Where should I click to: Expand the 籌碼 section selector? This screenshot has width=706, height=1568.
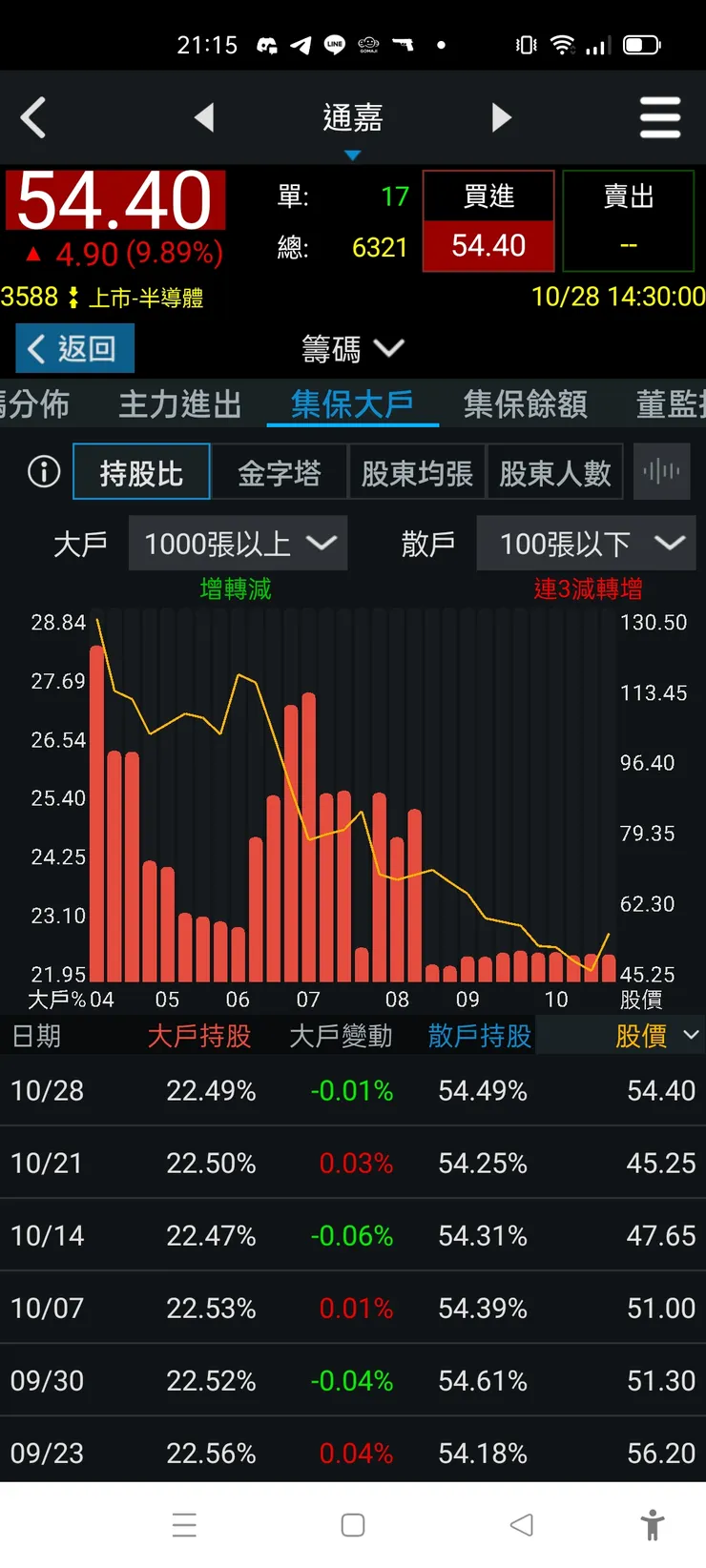coord(352,349)
